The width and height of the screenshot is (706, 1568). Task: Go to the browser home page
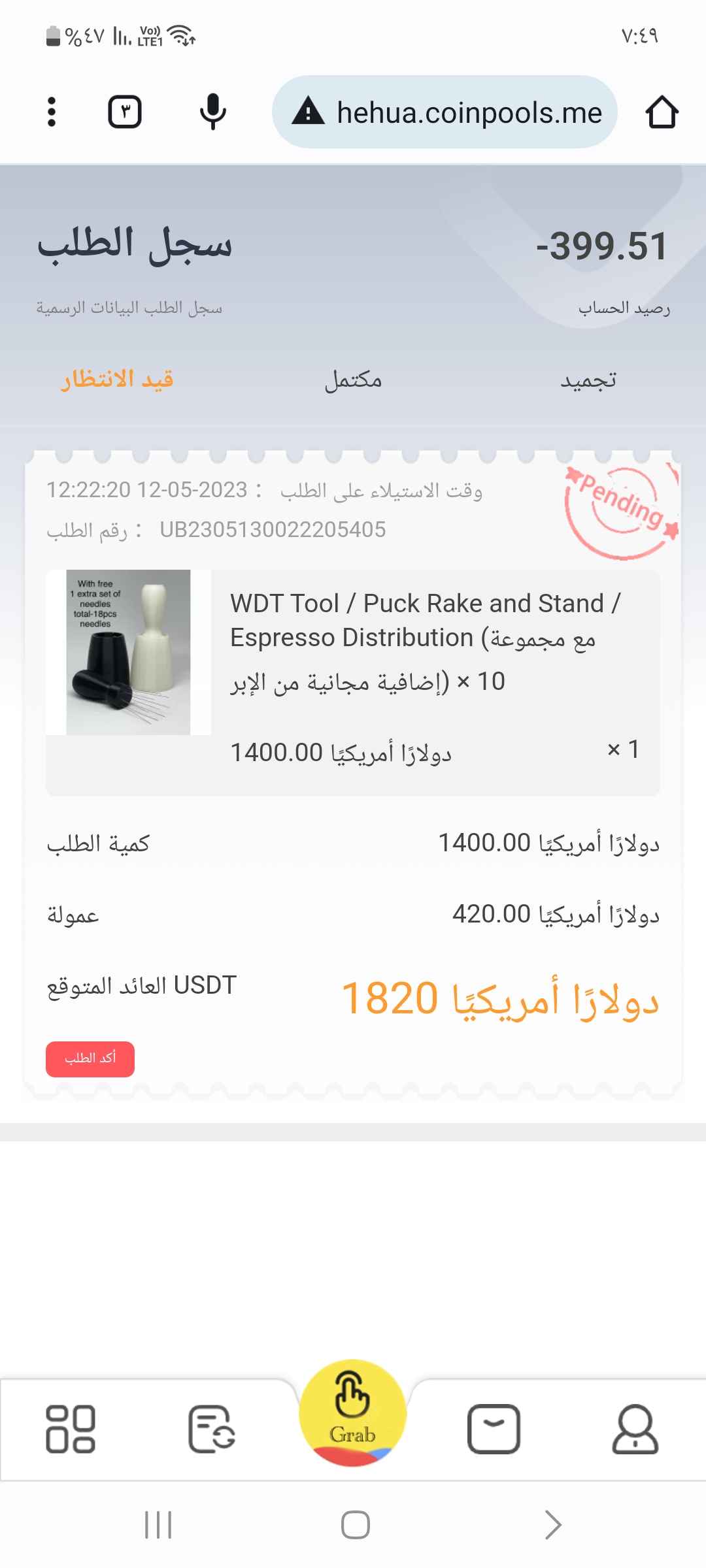click(x=662, y=112)
